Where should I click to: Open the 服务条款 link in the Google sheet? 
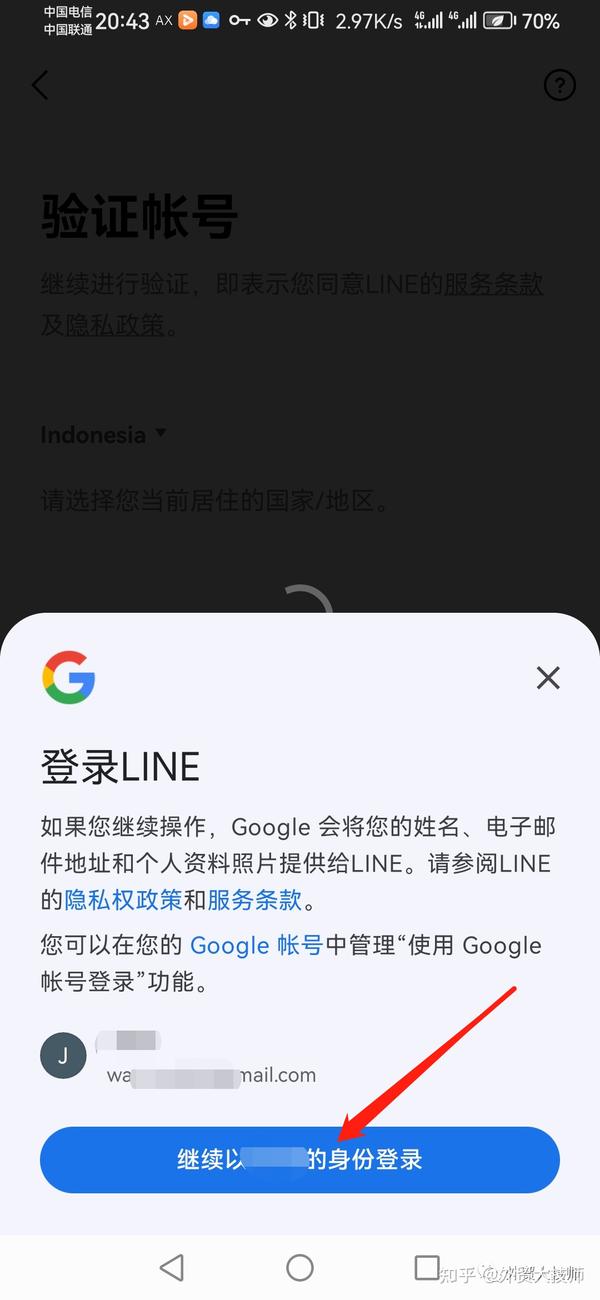254,900
